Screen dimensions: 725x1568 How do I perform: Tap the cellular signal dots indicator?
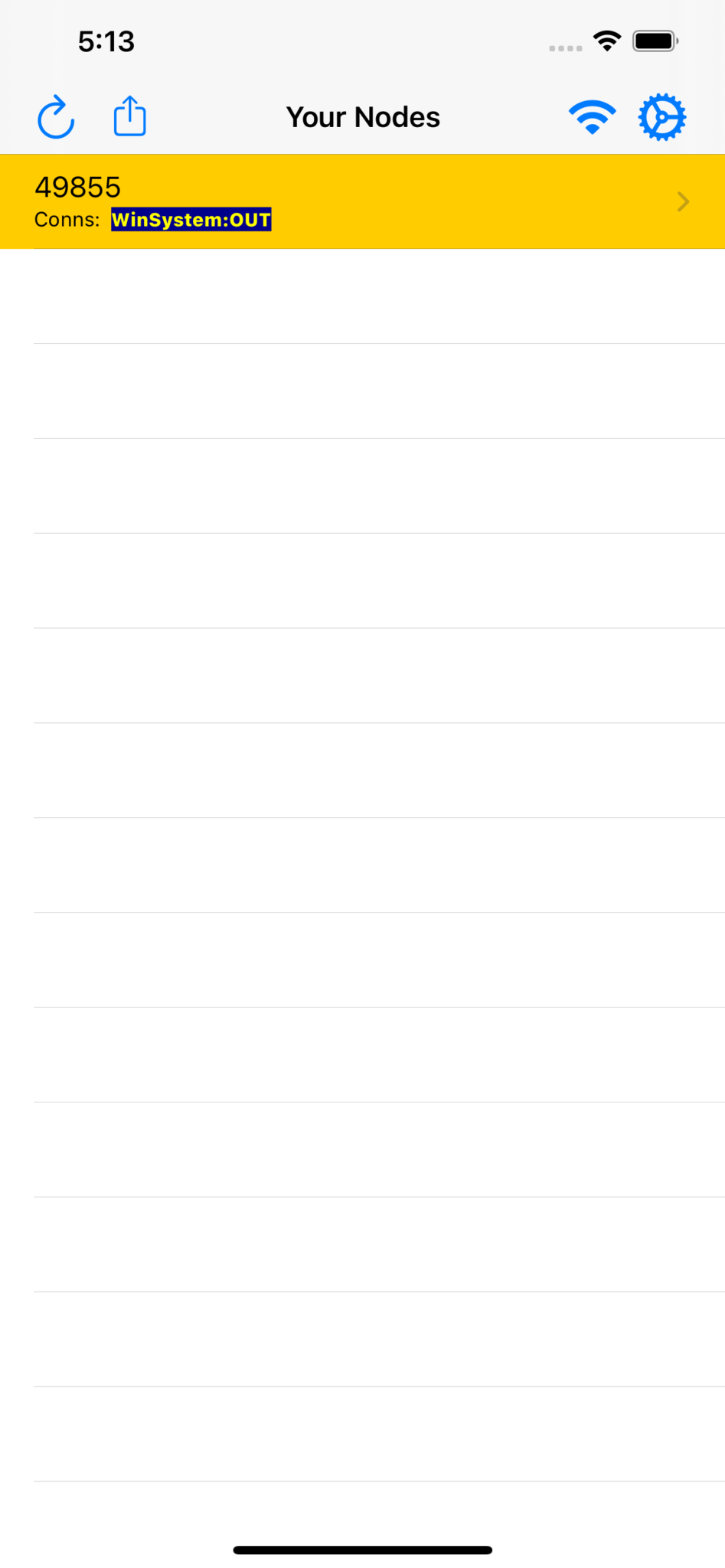point(564,47)
